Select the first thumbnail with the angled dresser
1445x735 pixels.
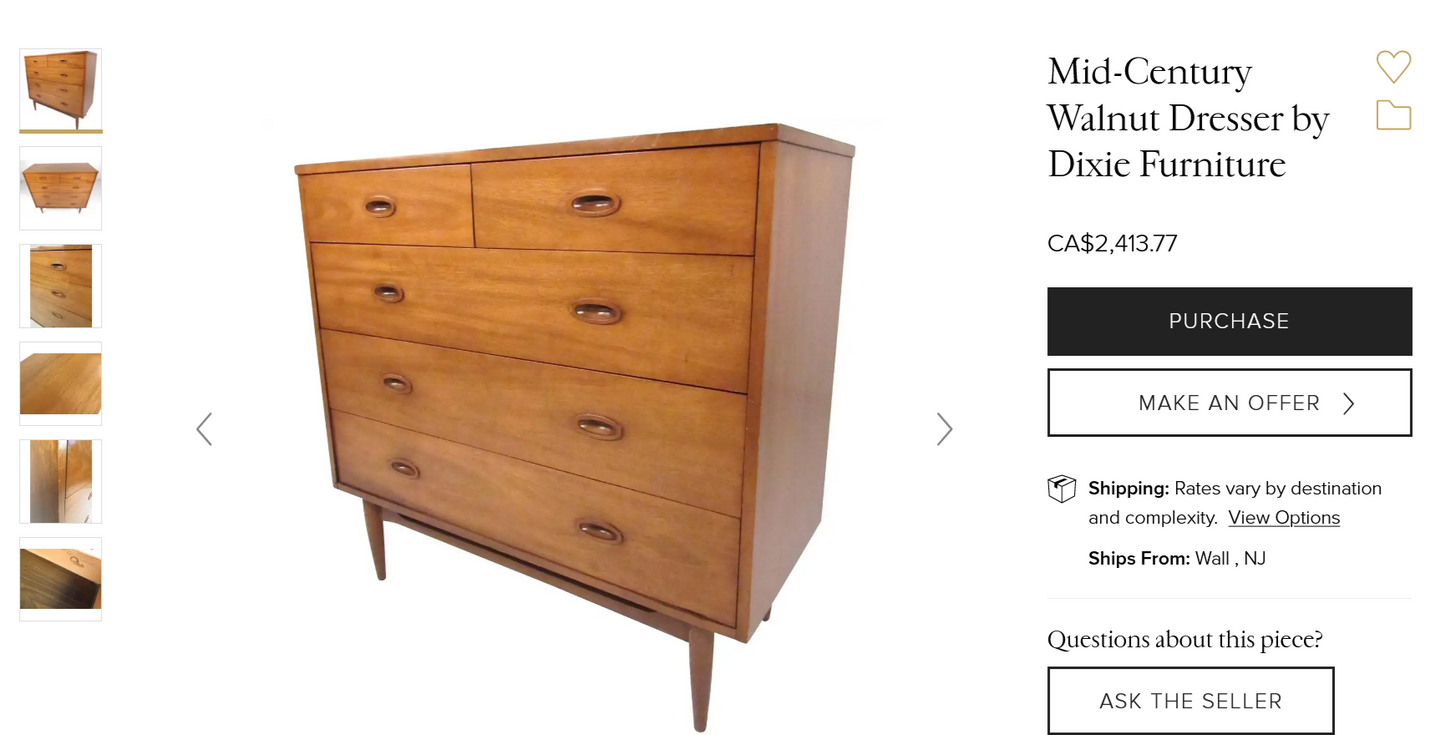(x=61, y=88)
